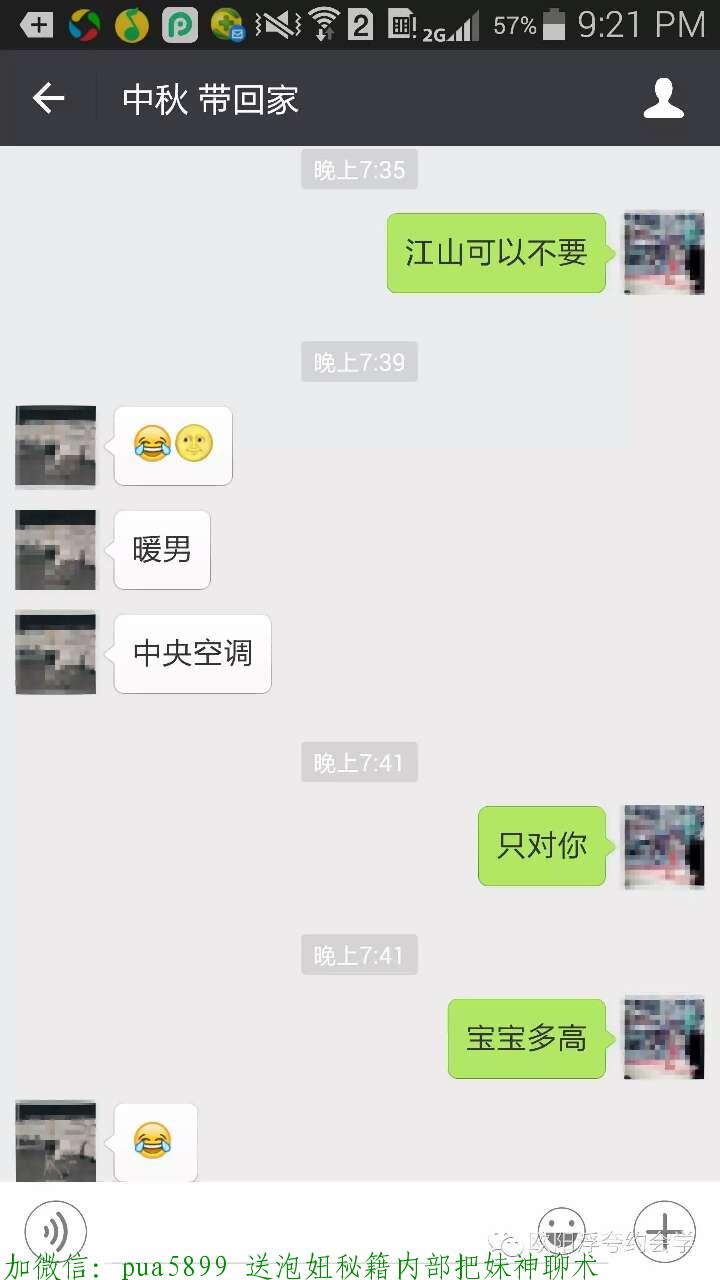Tap the 只对你 message bubble
This screenshot has width=720, height=1280.
[541, 846]
